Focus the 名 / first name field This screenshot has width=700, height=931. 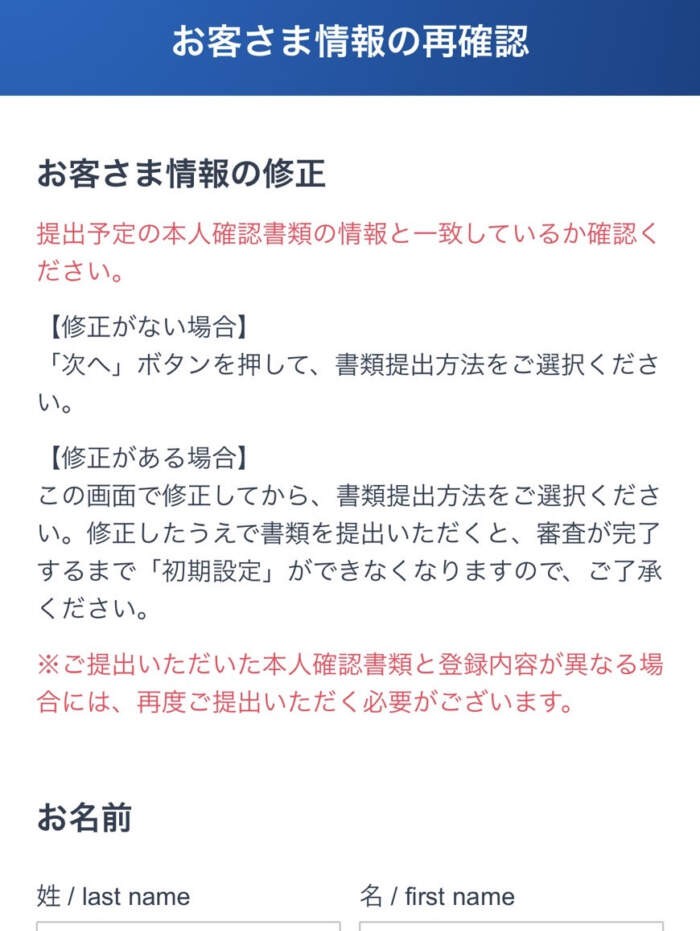pos(511,926)
